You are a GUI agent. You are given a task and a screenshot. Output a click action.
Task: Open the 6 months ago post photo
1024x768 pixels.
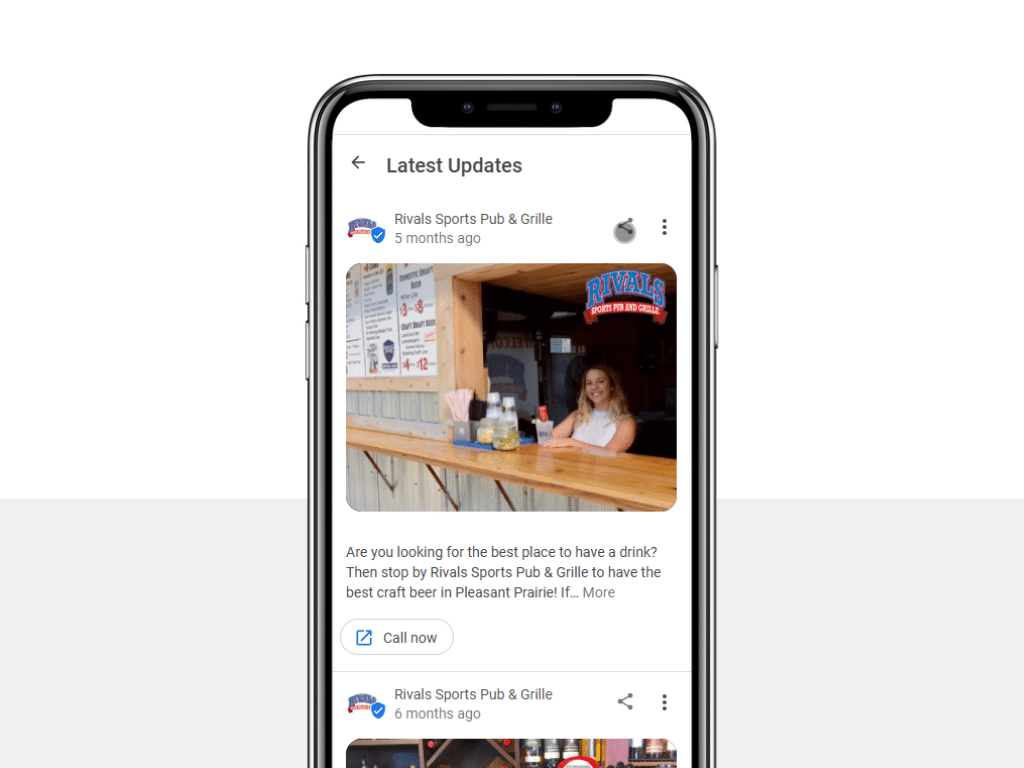tap(511, 753)
